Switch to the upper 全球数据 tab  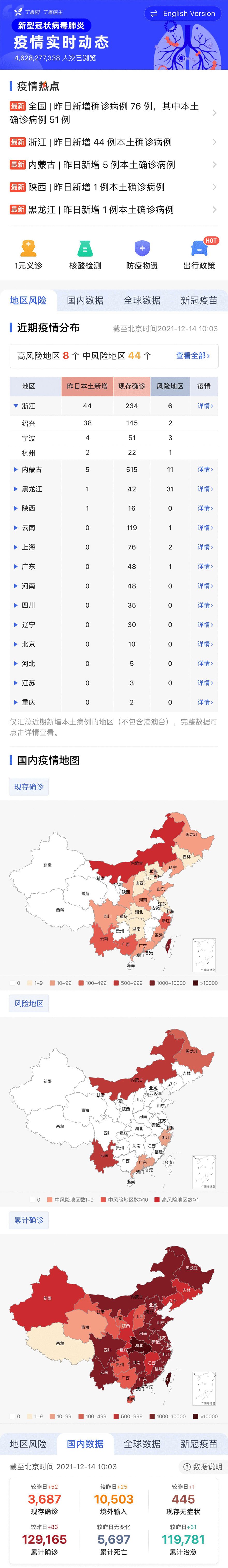[142, 300]
